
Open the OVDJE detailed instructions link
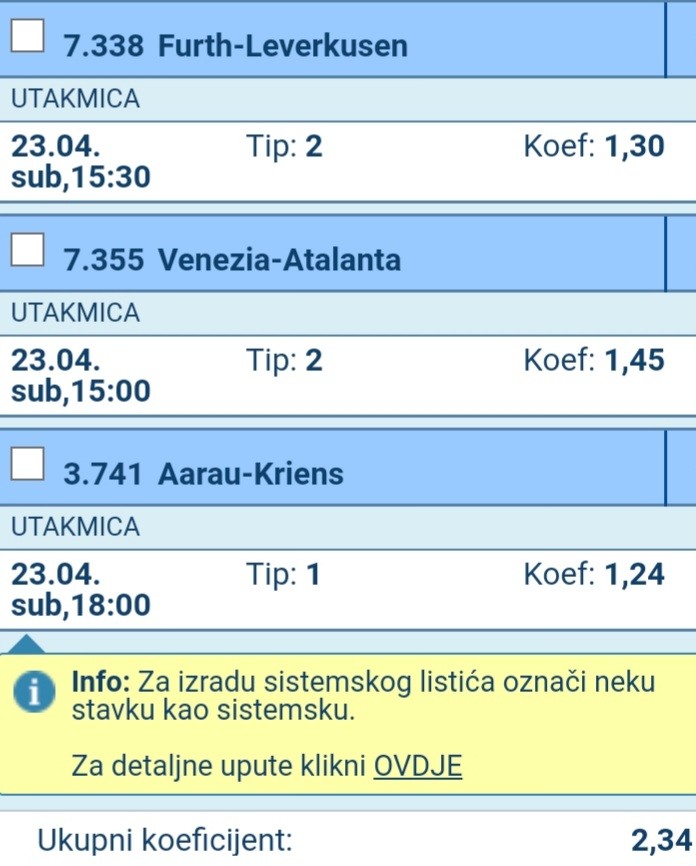tap(417, 766)
